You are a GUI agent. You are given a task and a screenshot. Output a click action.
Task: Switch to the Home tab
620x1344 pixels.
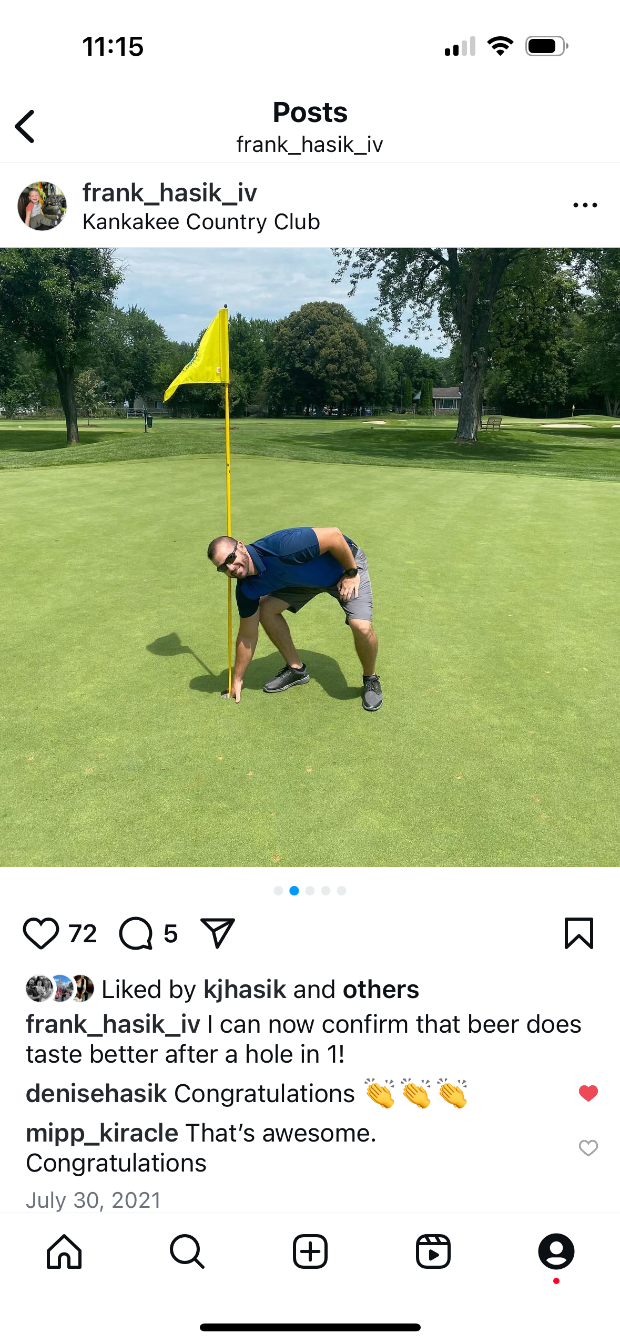point(64,1251)
